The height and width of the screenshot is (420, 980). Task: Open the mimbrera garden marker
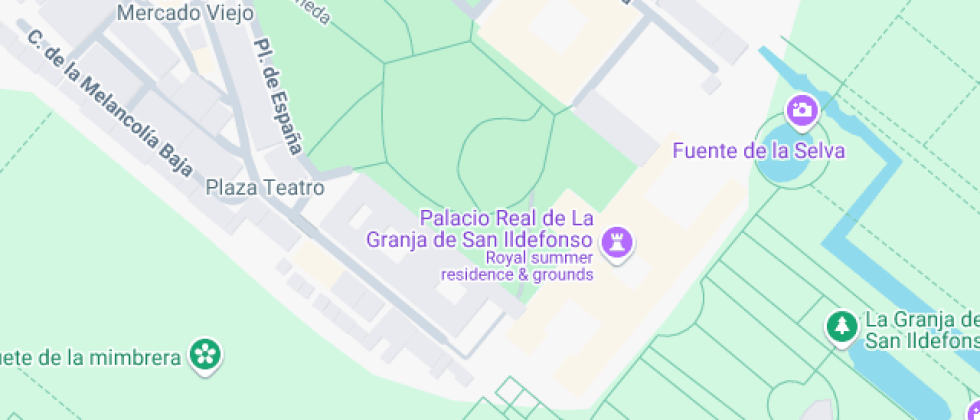pyautogui.click(x=206, y=354)
